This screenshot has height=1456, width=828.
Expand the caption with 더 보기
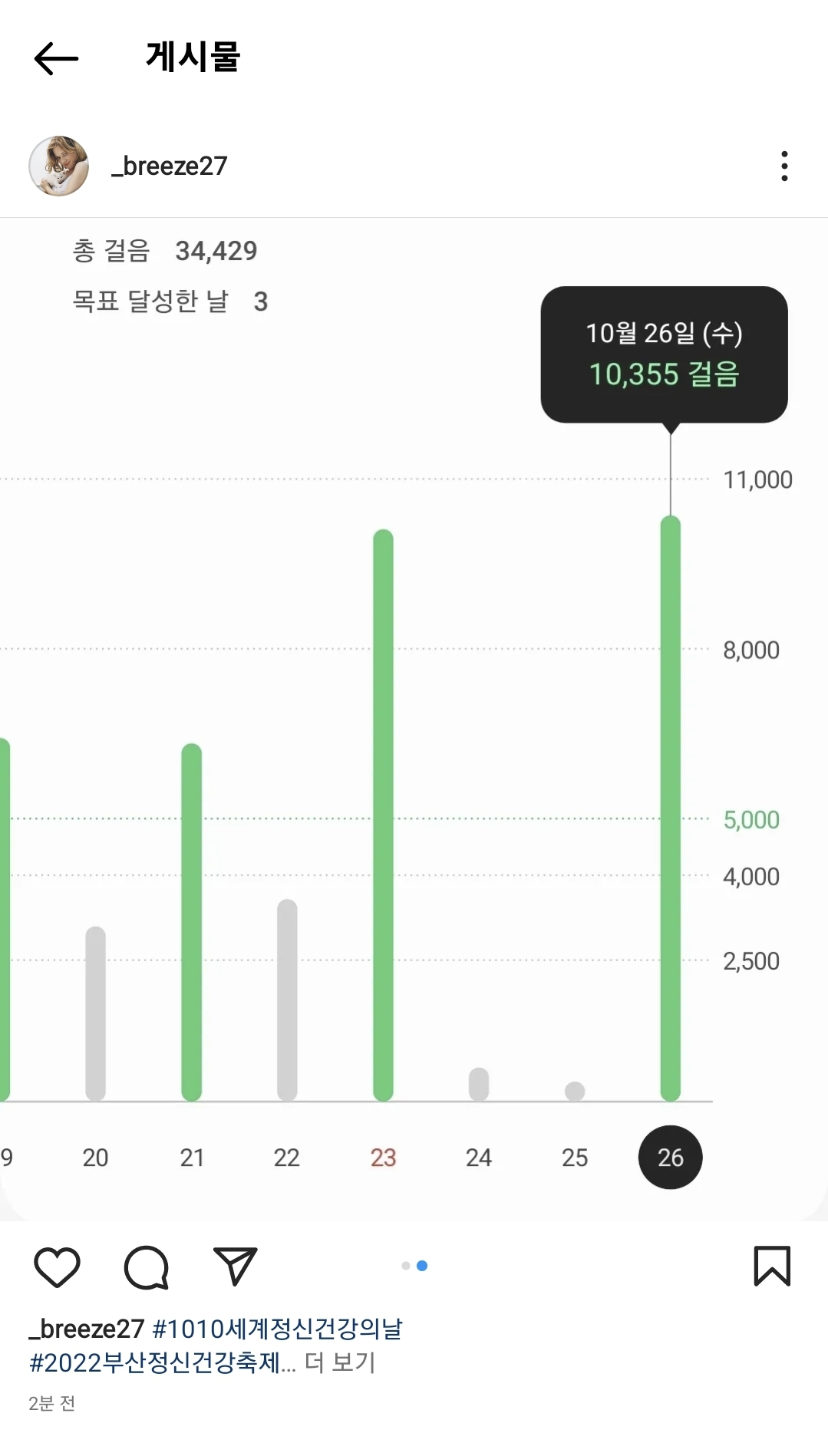pos(340,1362)
